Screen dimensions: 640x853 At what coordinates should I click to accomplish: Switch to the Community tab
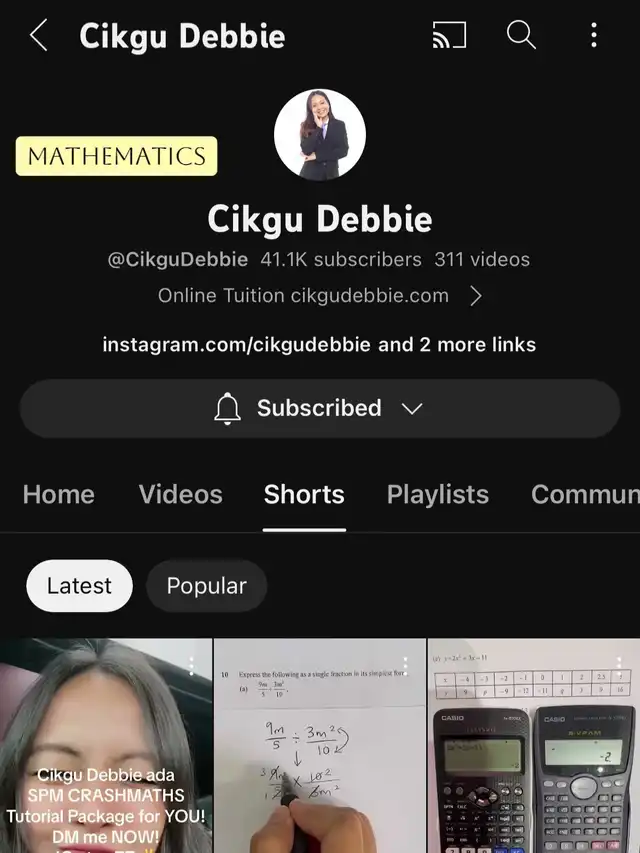click(x=584, y=494)
